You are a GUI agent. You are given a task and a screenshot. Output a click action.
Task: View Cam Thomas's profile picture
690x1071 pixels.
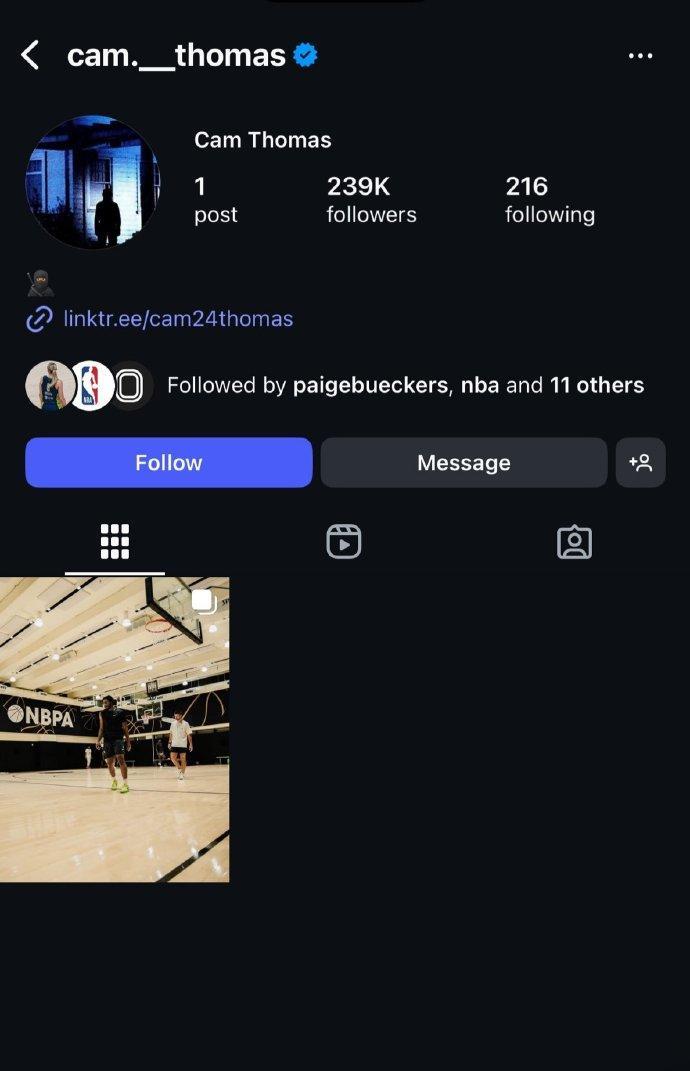pyautogui.click(x=93, y=181)
